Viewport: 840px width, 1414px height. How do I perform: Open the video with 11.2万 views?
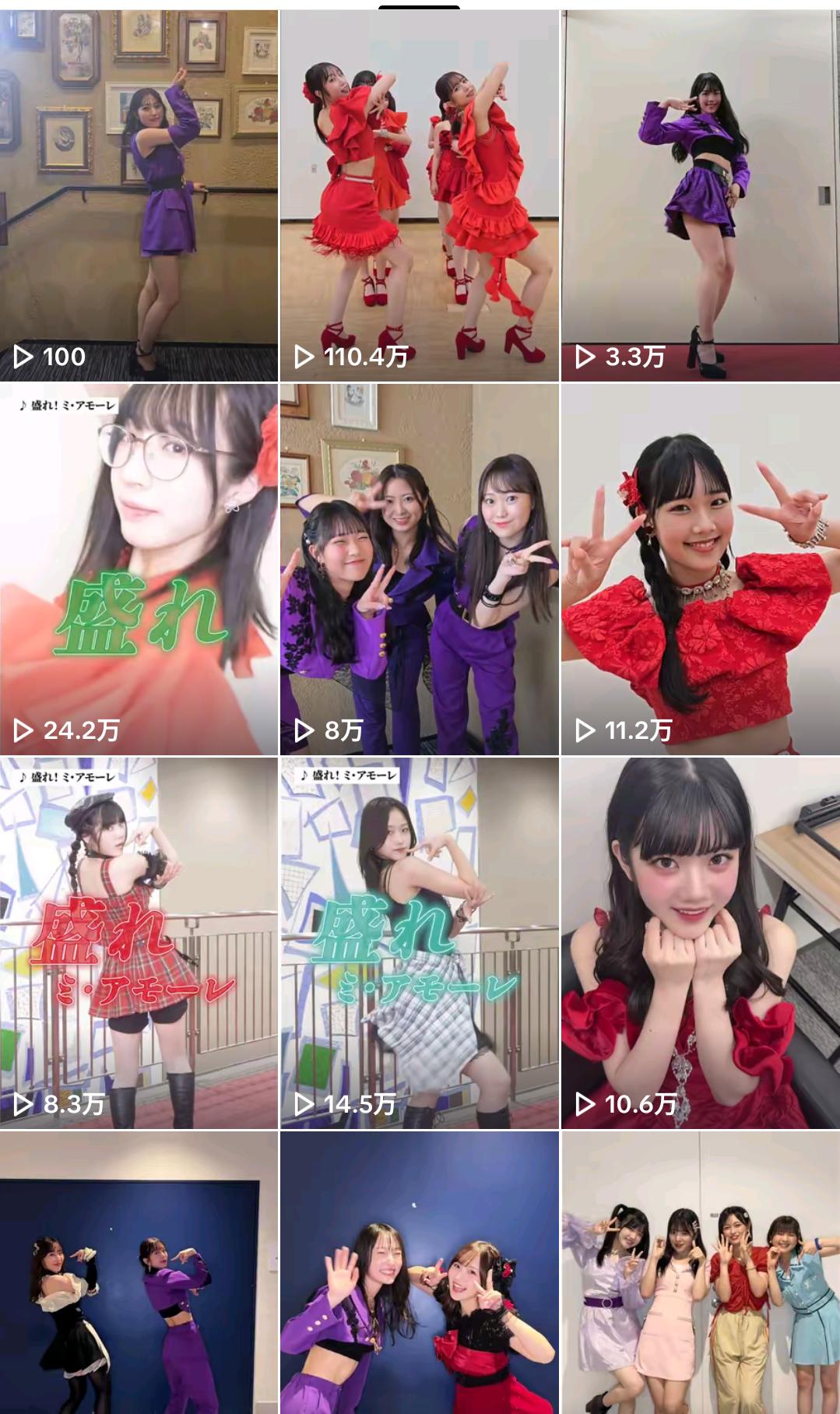(x=700, y=568)
